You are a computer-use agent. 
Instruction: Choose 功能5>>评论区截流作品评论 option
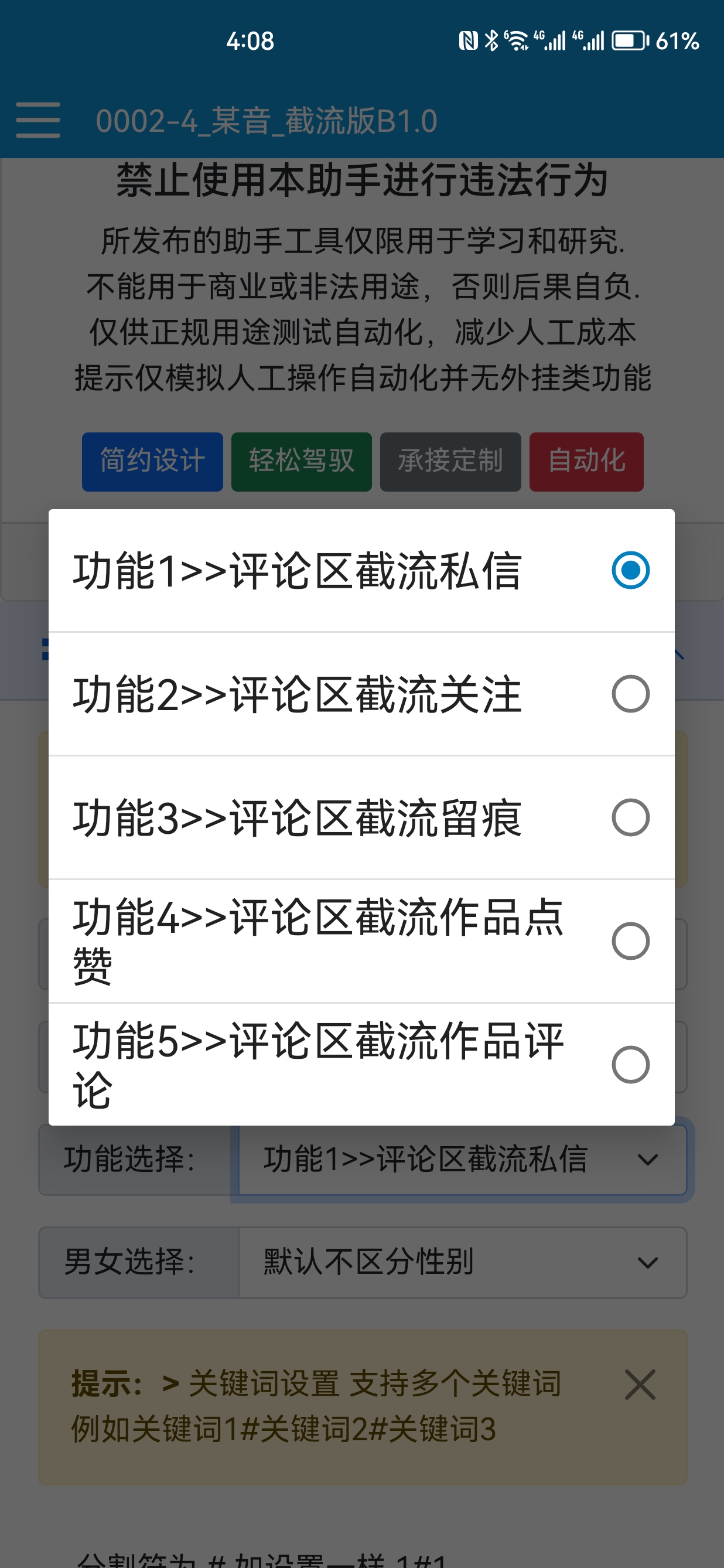(361, 1065)
